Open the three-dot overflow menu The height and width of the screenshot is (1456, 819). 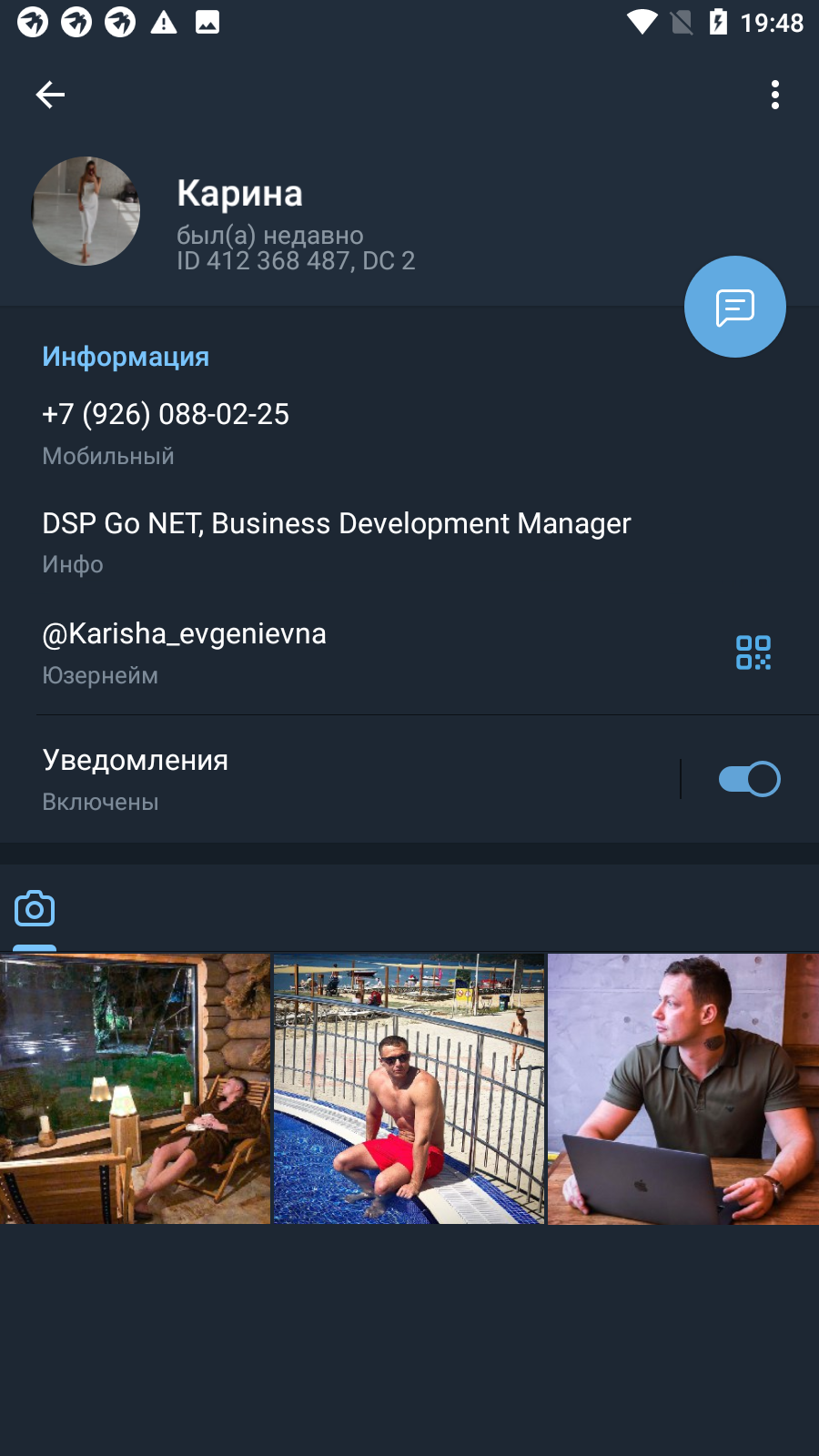pos(775,95)
